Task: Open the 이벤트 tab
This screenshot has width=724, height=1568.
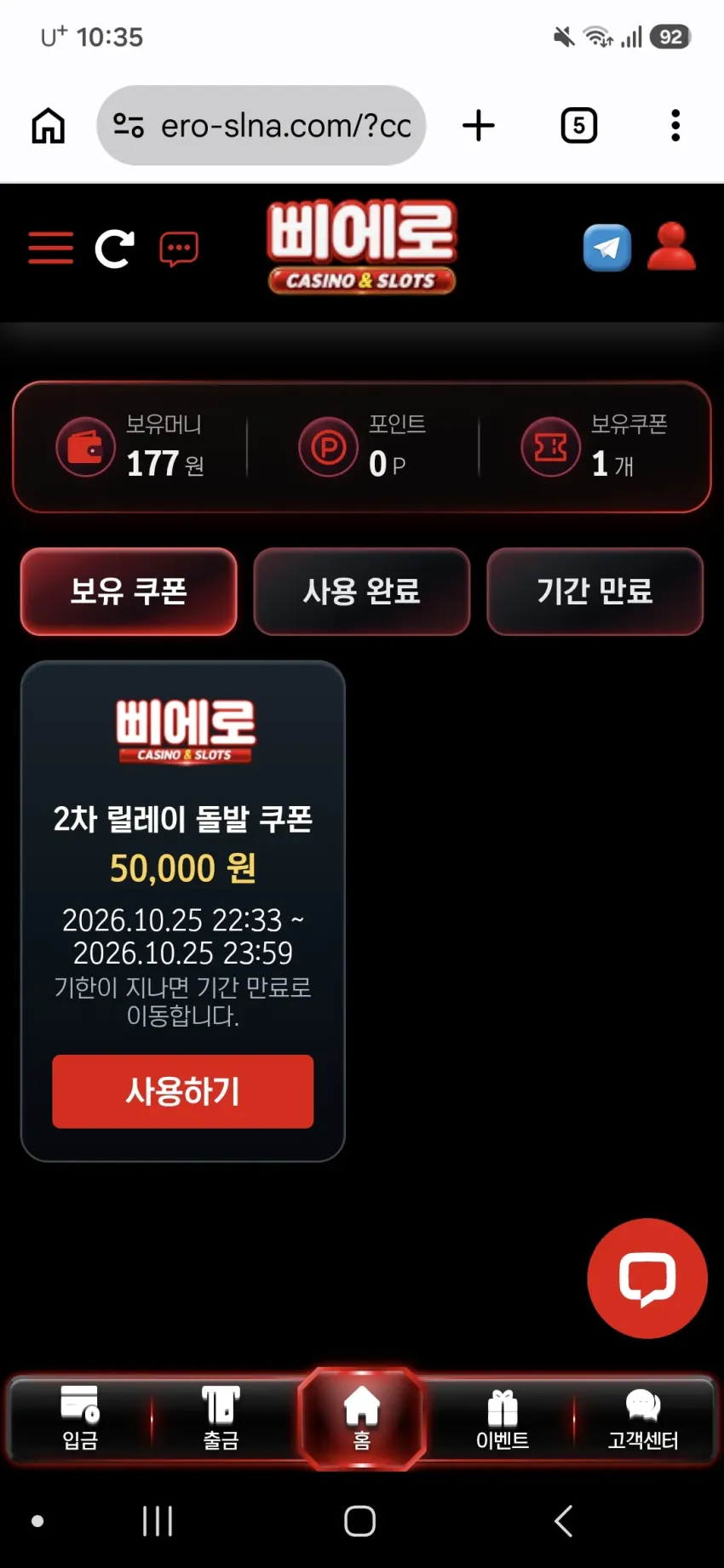Action: (503, 1419)
